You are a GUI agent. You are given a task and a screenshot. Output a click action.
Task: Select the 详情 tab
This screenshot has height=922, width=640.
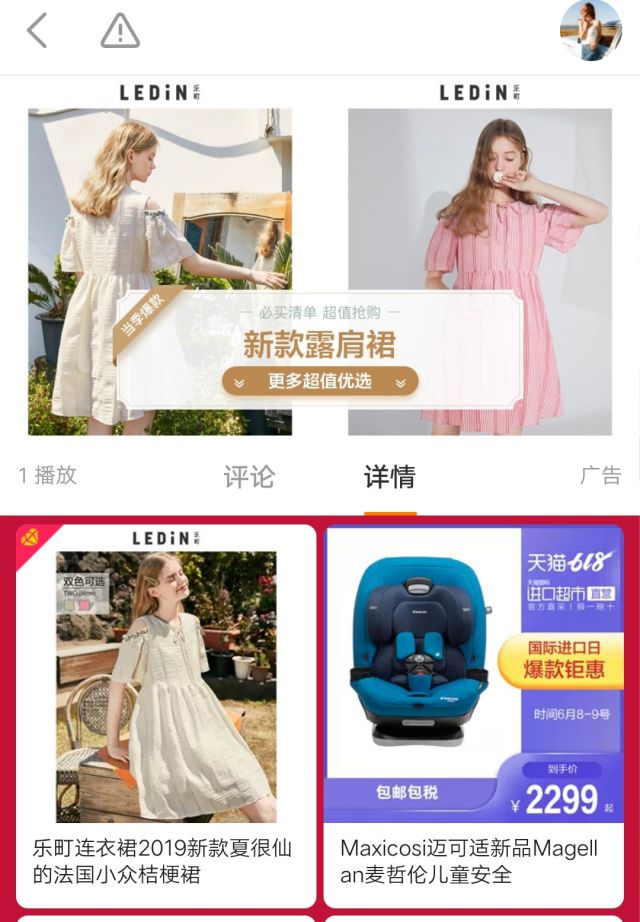pyautogui.click(x=389, y=477)
